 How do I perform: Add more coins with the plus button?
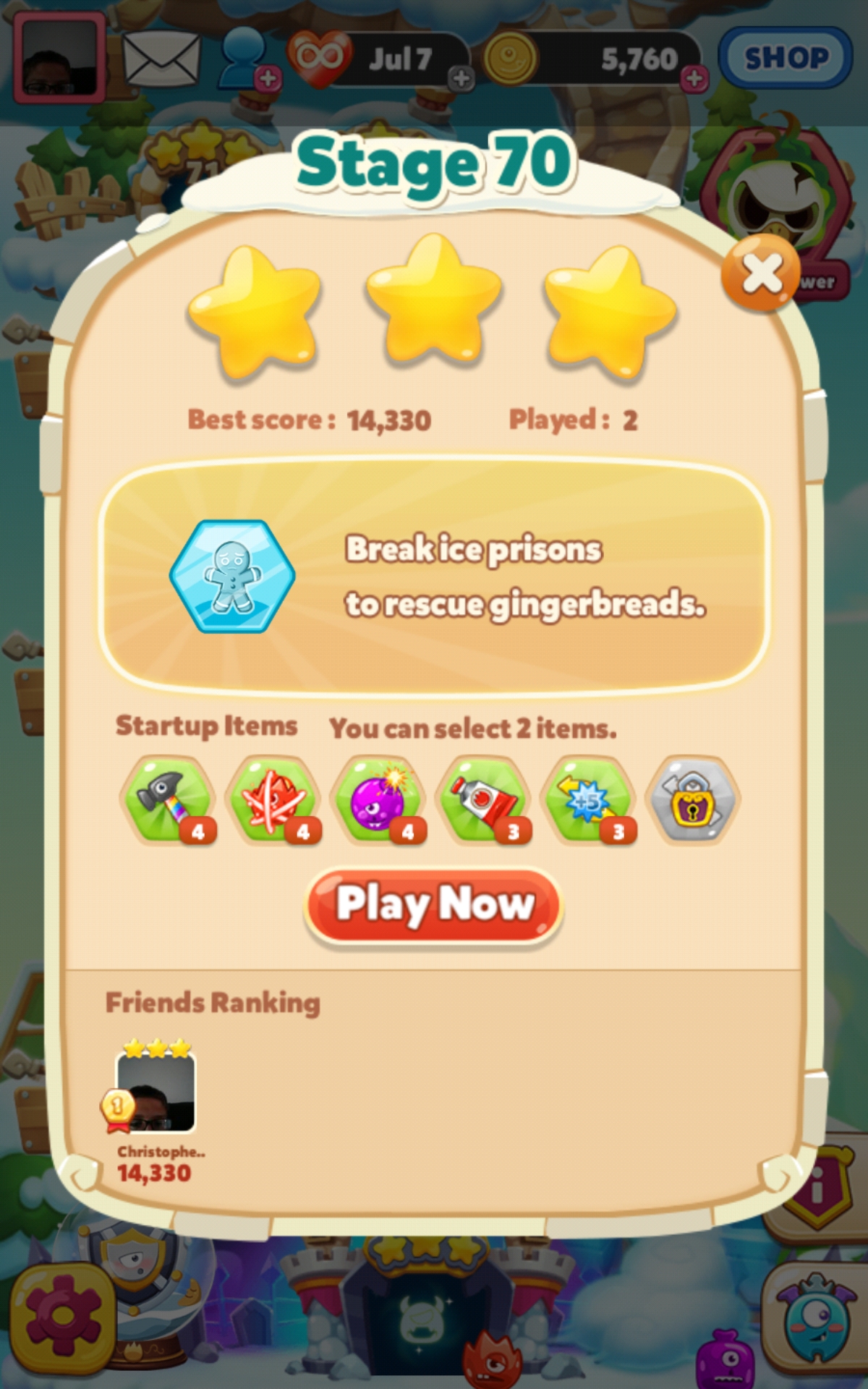click(x=694, y=78)
